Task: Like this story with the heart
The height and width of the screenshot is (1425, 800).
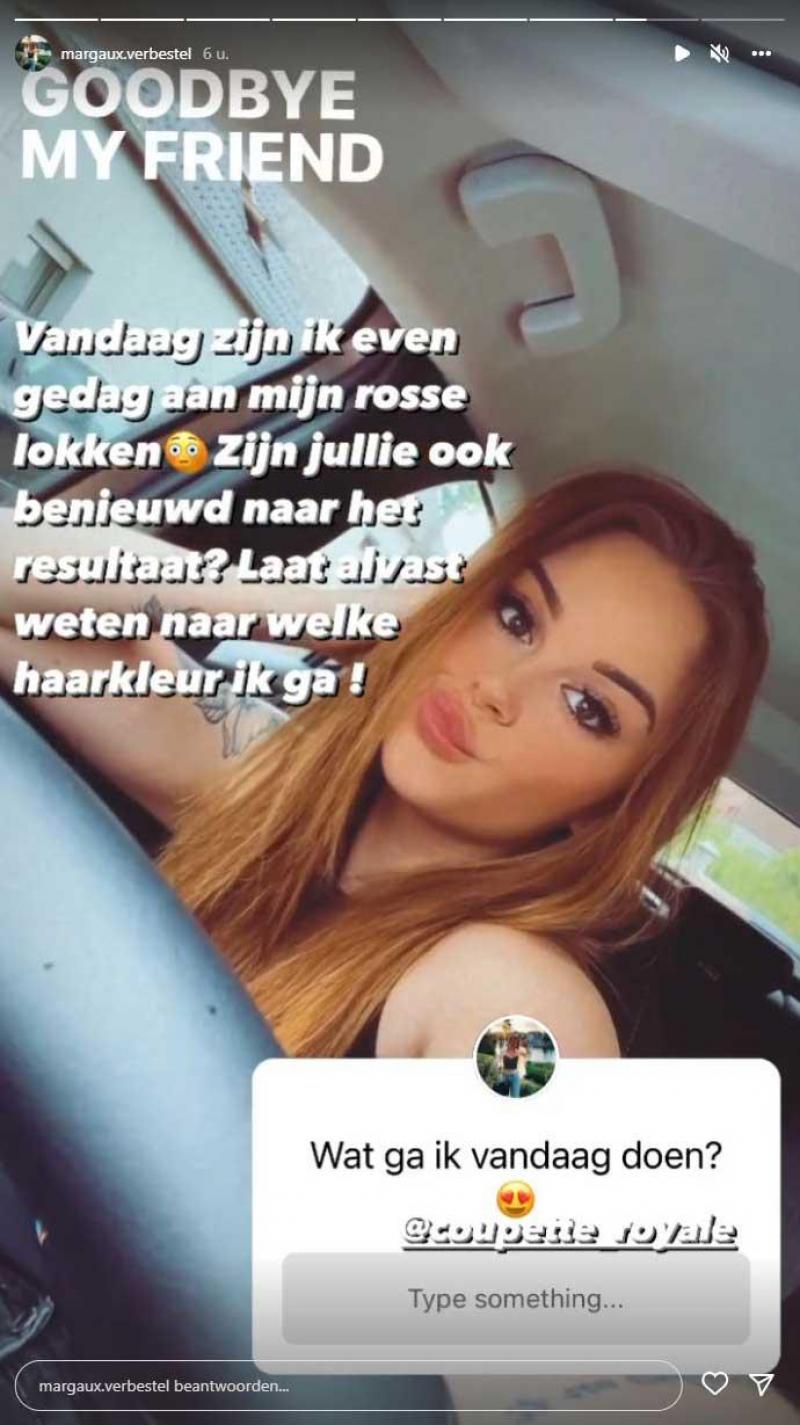Action: [x=714, y=1384]
